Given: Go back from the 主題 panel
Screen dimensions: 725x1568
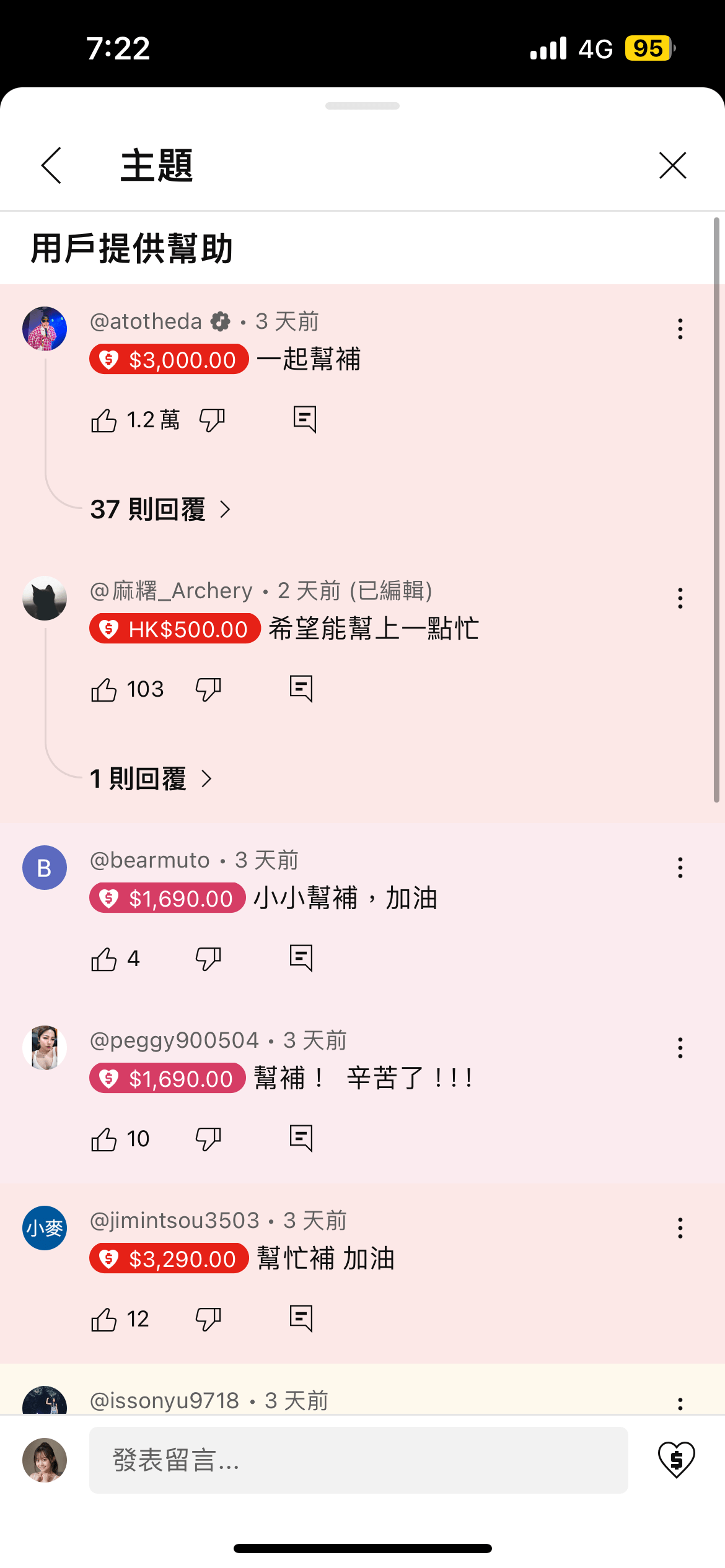Looking at the screenshot, I should pos(51,165).
